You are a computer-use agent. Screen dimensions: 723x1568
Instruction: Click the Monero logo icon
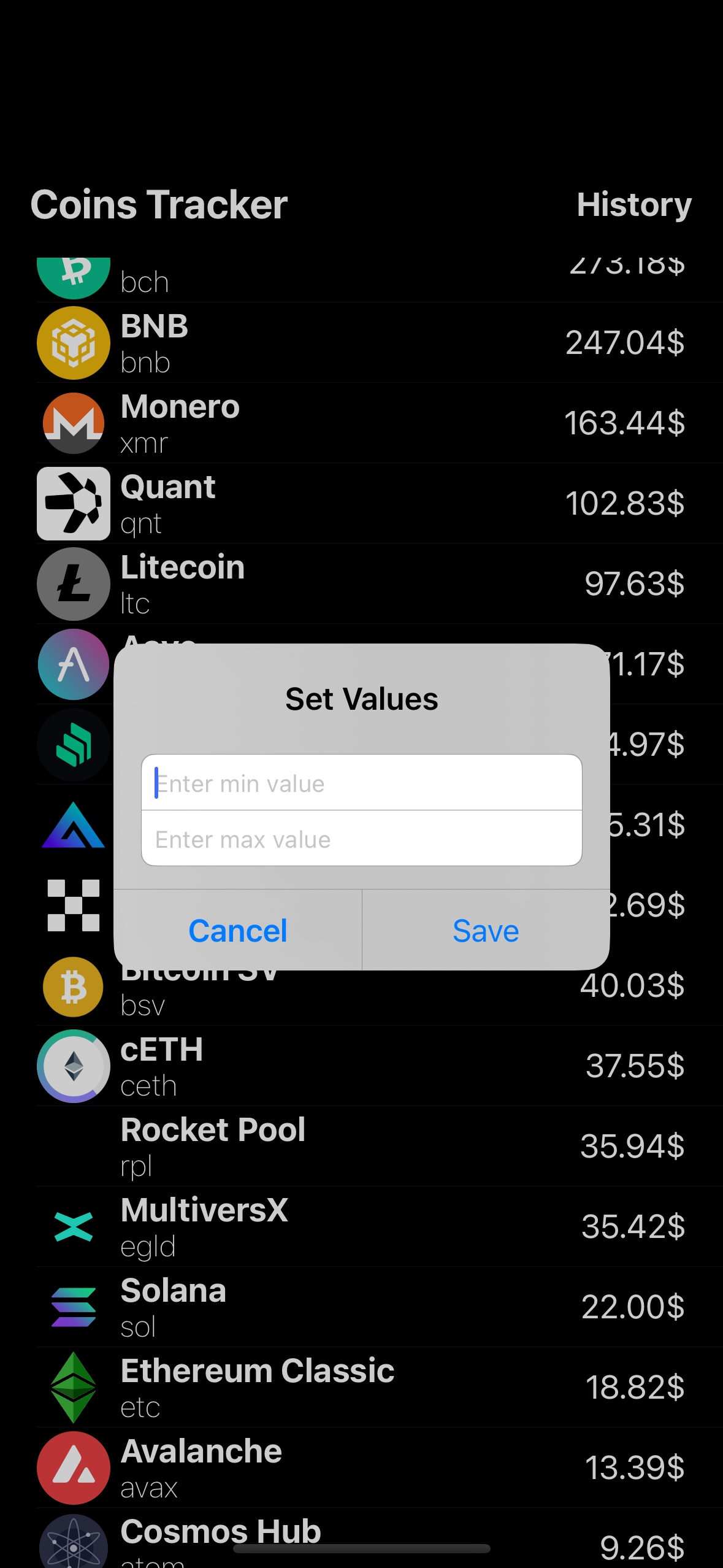[73, 422]
